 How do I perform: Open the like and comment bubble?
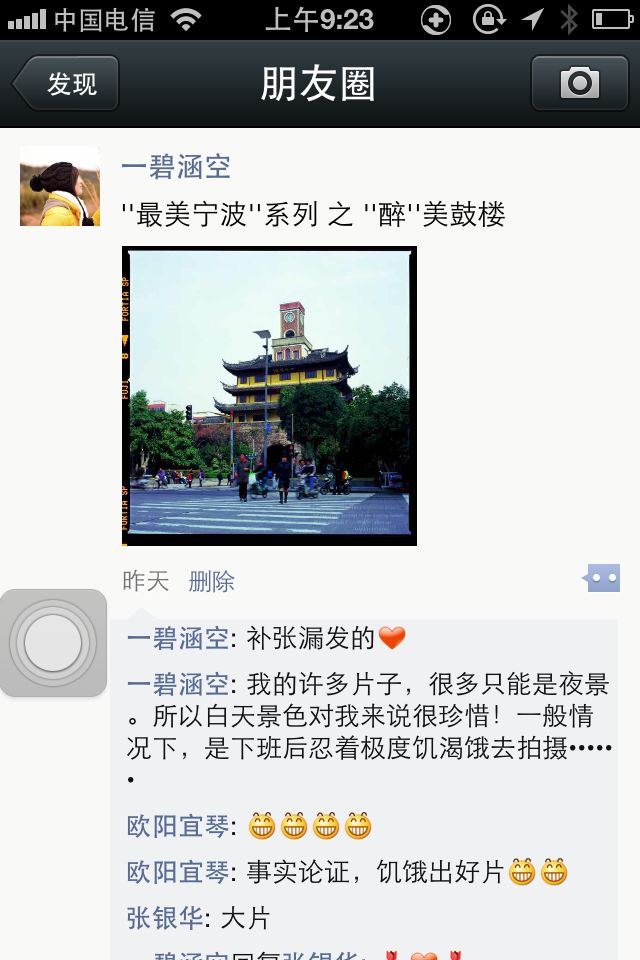click(602, 578)
